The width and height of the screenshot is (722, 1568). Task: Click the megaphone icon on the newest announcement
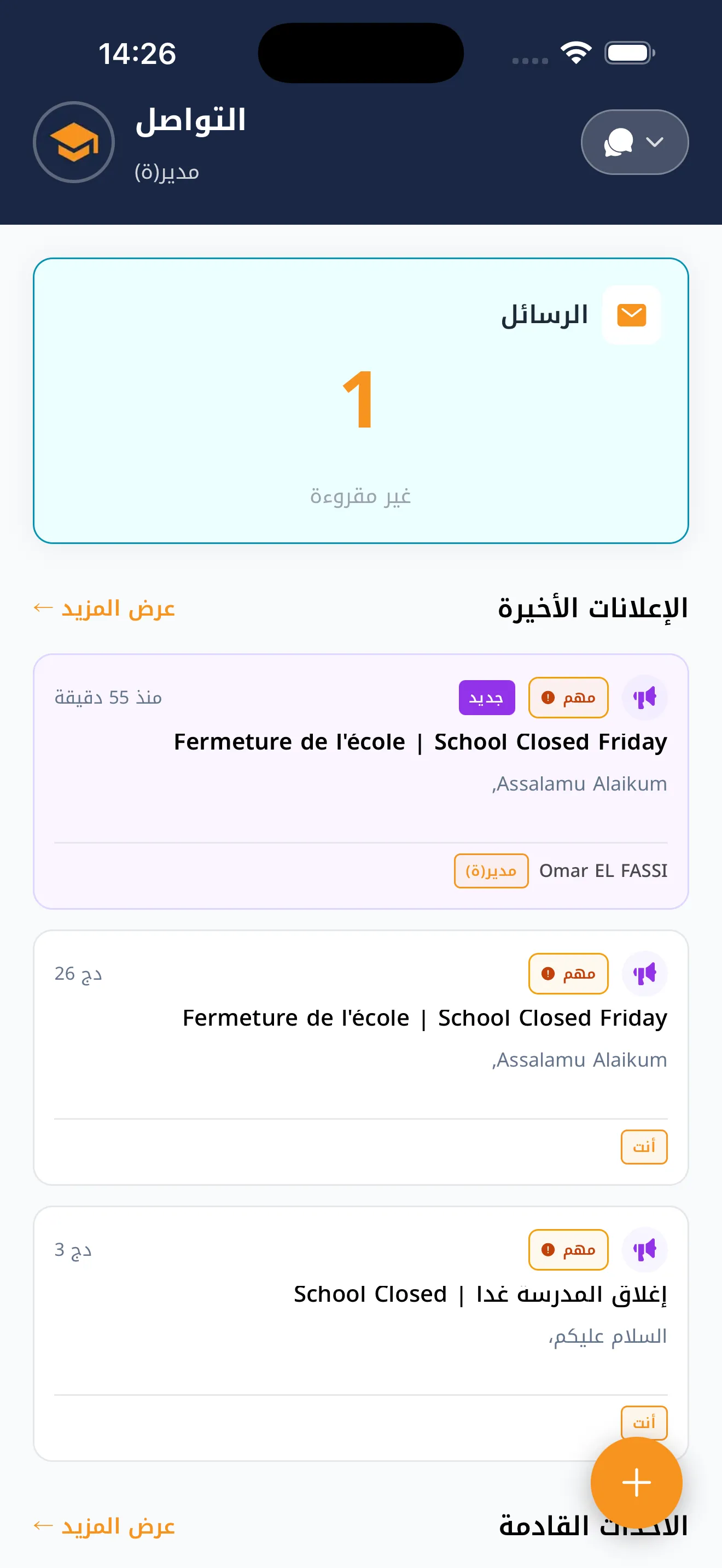[x=645, y=698]
